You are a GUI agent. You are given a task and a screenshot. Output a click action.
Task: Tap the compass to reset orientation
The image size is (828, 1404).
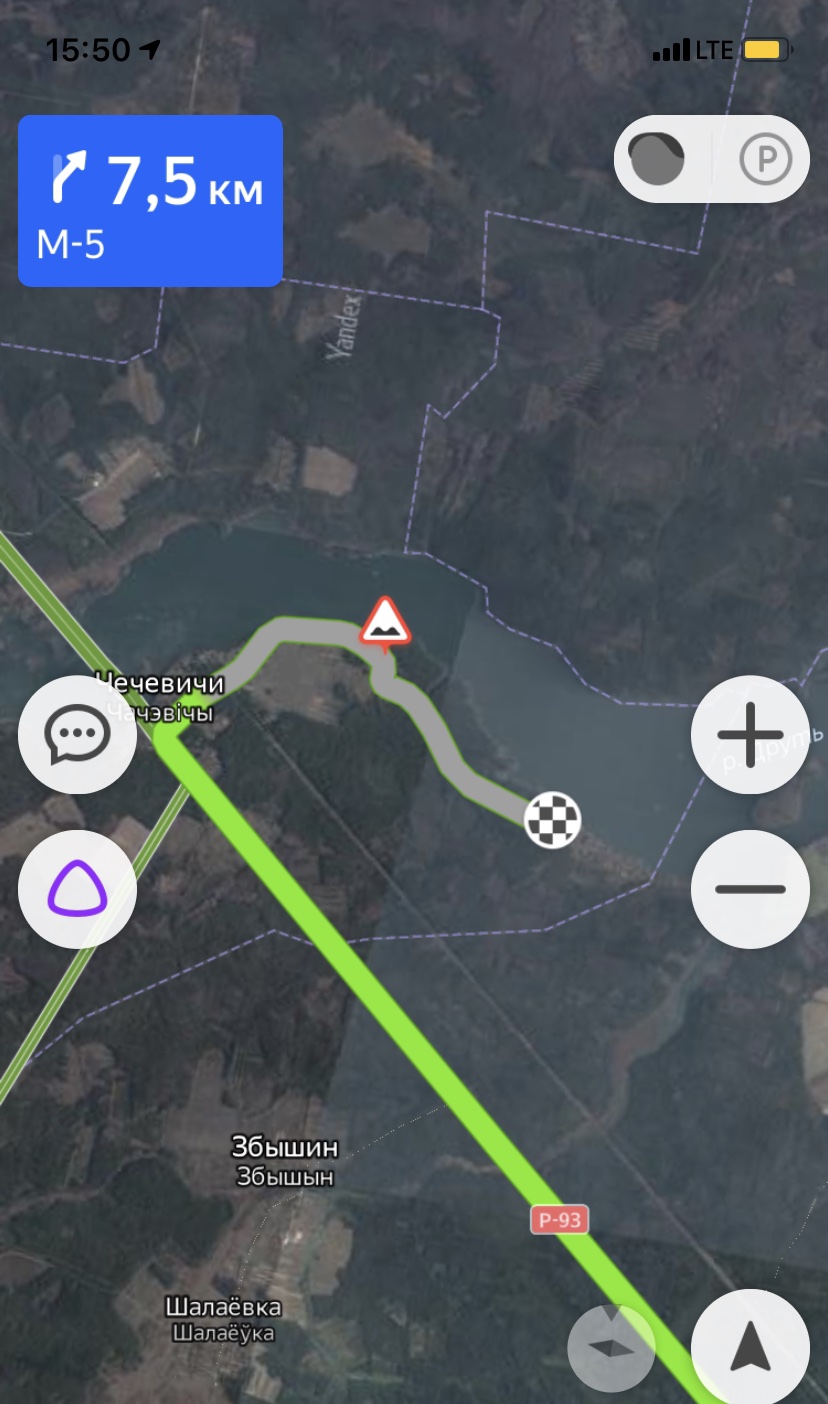(611, 1348)
